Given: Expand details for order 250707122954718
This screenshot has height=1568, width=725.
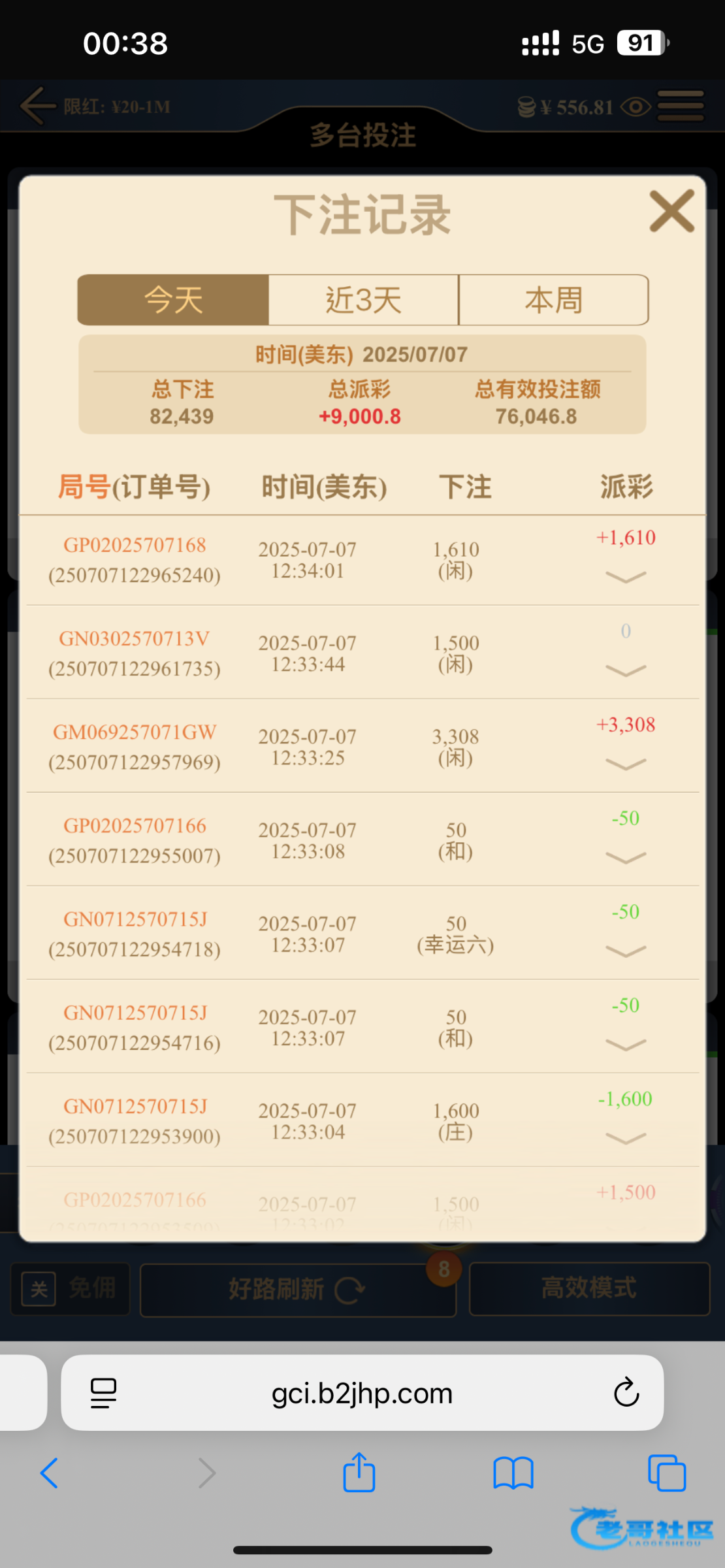Looking at the screenshot, I should 626,951.
